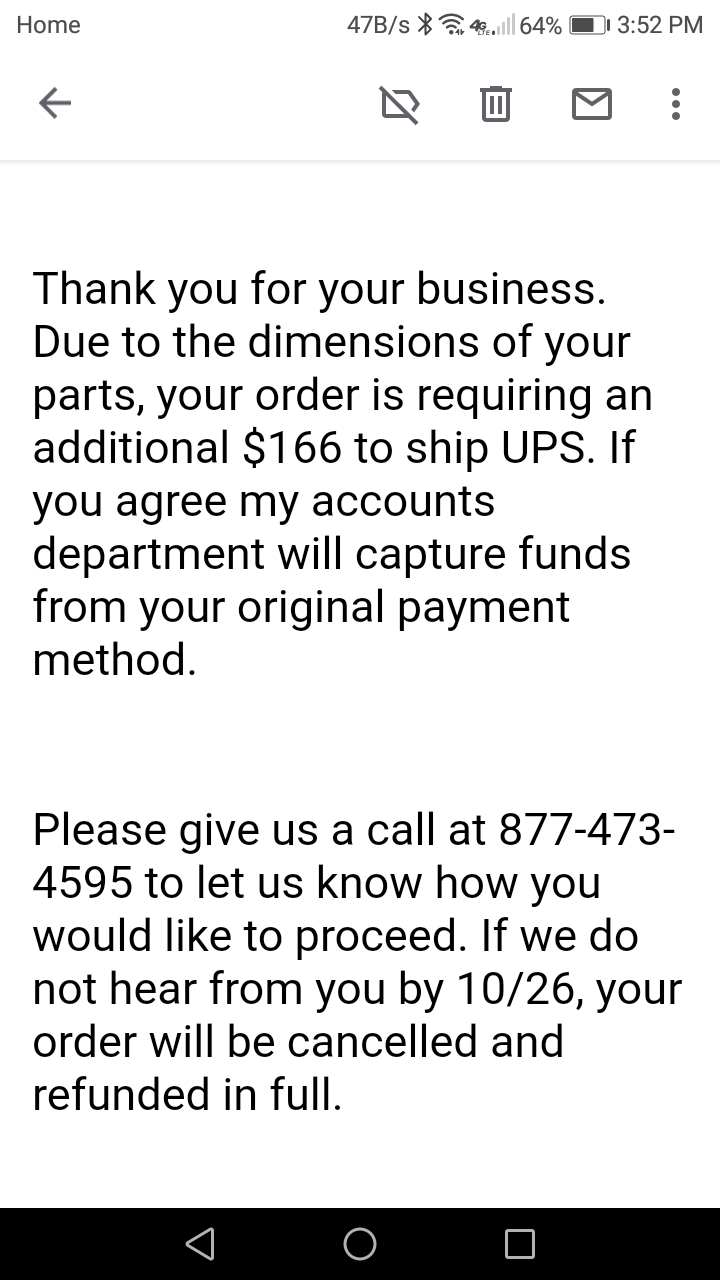720x1280 pixels.
Task: Tap the system home button
Action: [x=360, y=1243]
